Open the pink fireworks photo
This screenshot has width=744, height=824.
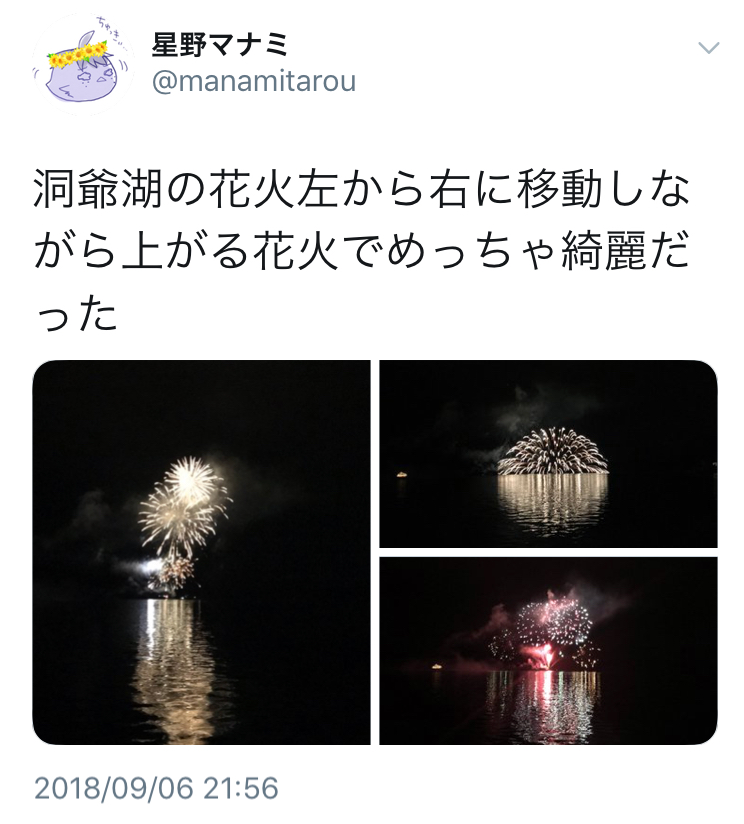548,650
